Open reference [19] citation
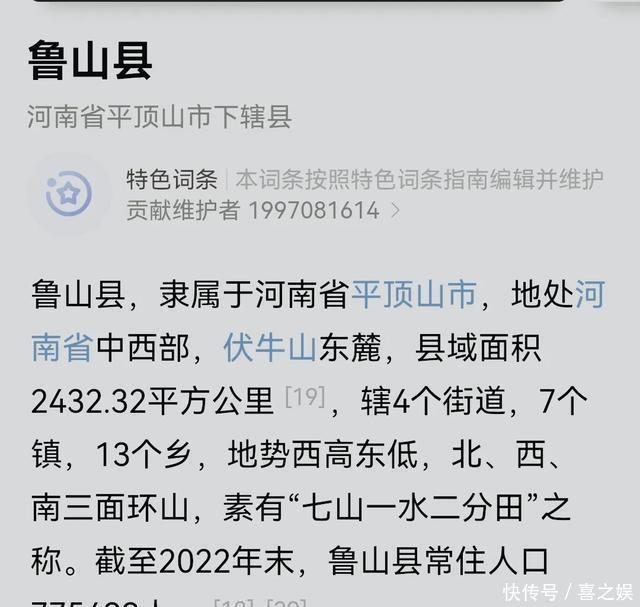The height and width of the screenshot is (607, 640). (x=305, y=397)
